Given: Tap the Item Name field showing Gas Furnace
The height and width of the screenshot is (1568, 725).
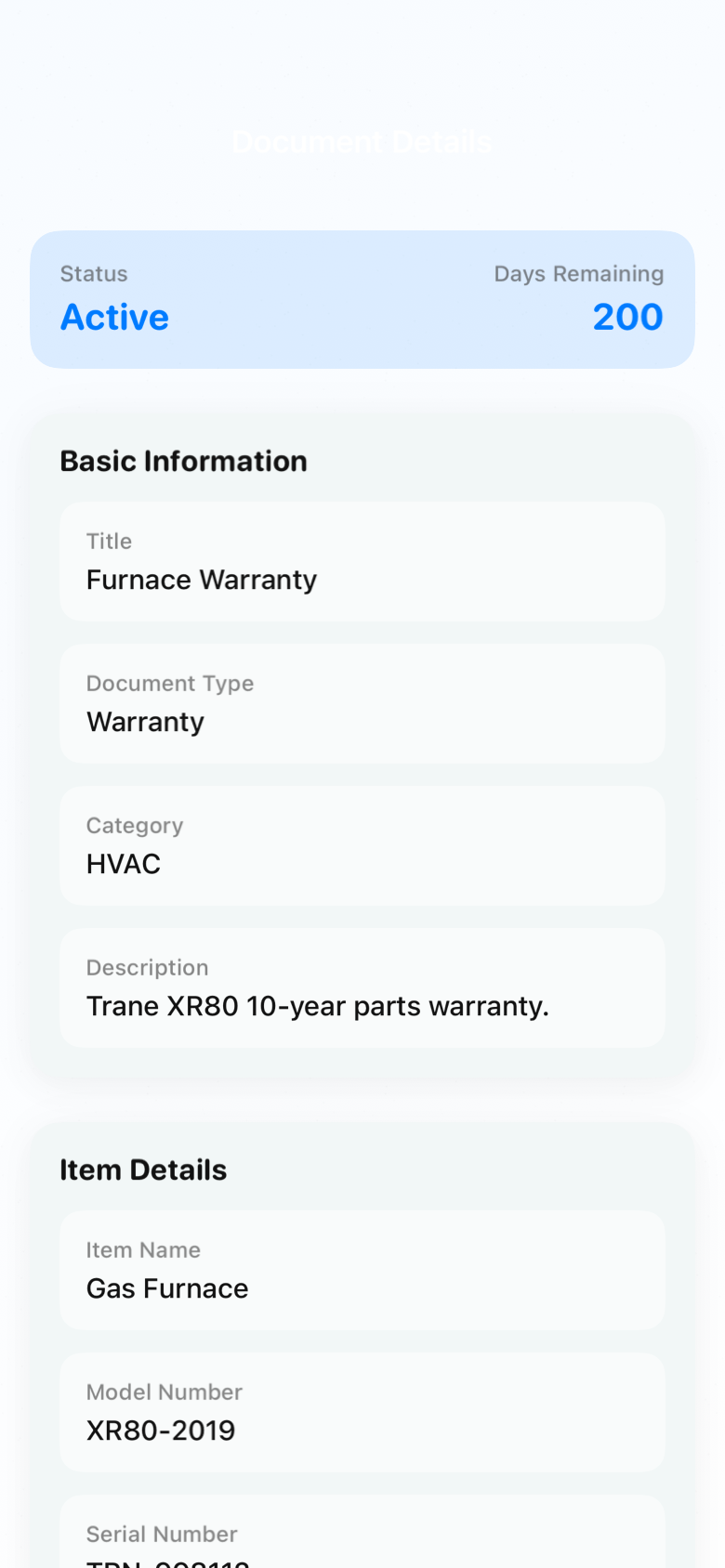Looking at the screenshot, I should (362, 1270).
